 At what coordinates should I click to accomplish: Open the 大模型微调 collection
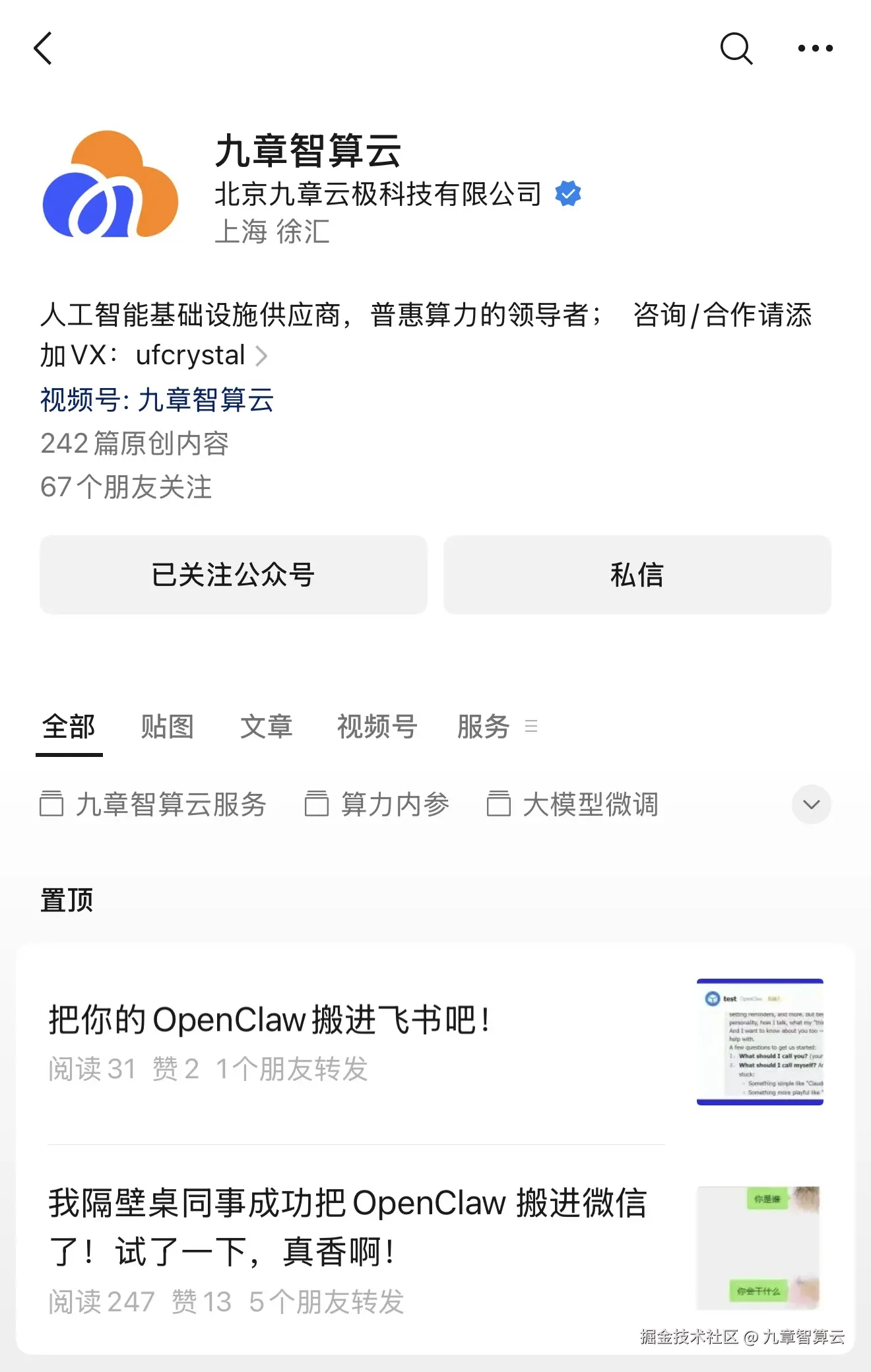[572, 804]
